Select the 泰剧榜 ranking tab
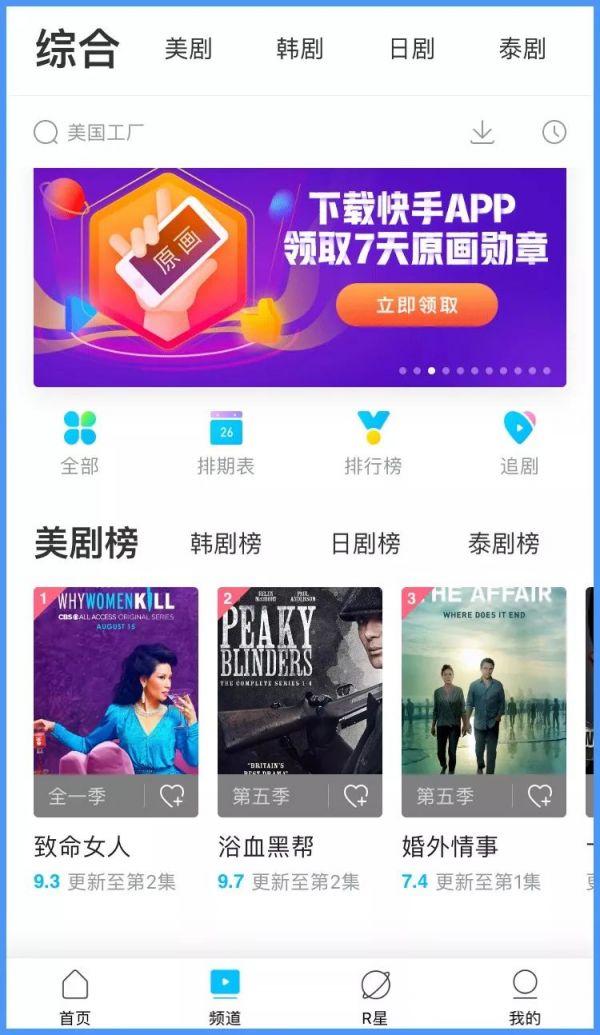600x1035 pixels. pos(503,544)
